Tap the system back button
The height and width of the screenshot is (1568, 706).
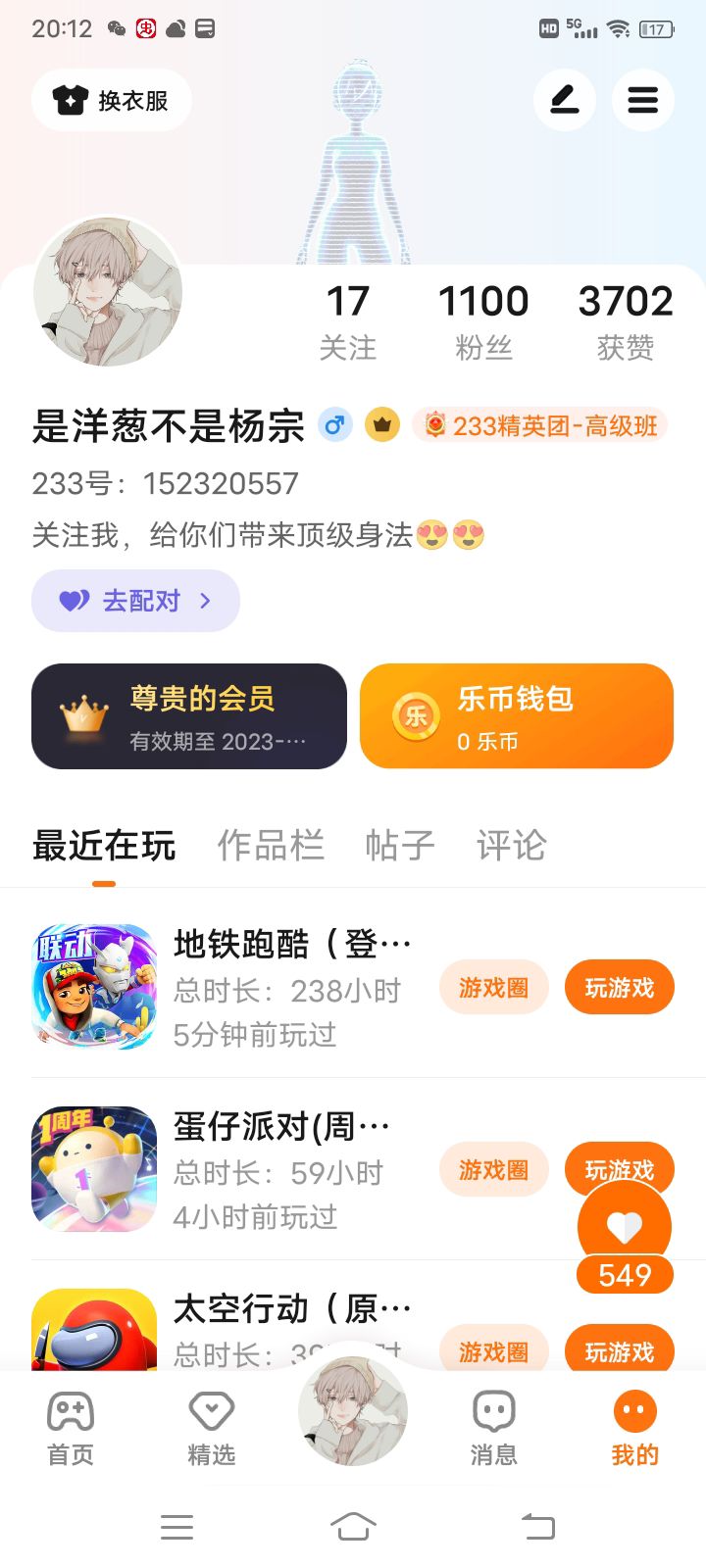click(x=537, y=1526)
